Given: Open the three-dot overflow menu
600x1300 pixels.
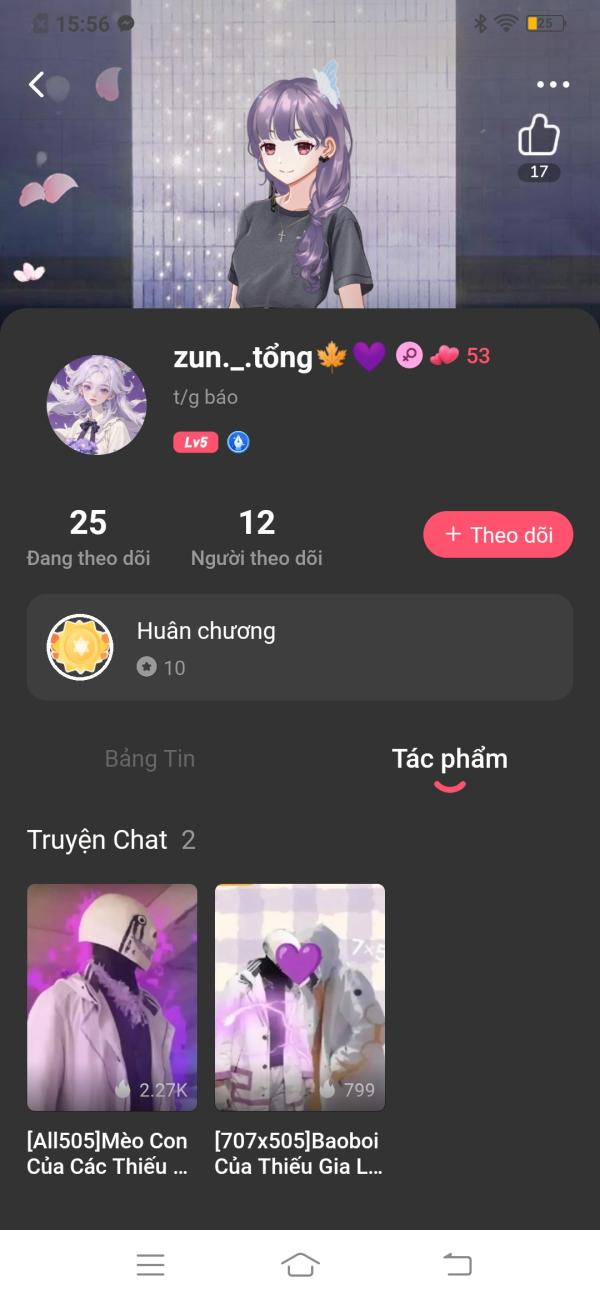Looking at the screenshot, I should point(552,85).
